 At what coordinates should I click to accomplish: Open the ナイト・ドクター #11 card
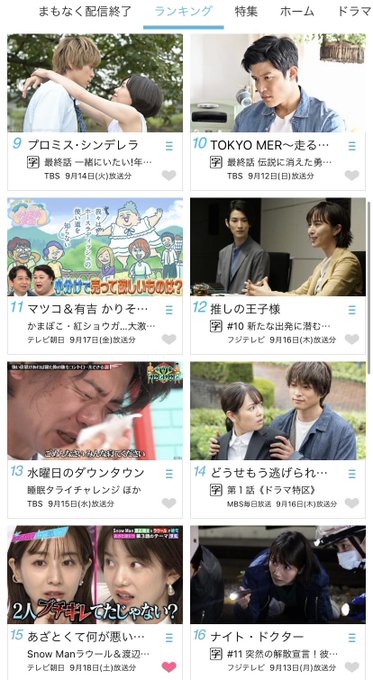tap(278, 603)
